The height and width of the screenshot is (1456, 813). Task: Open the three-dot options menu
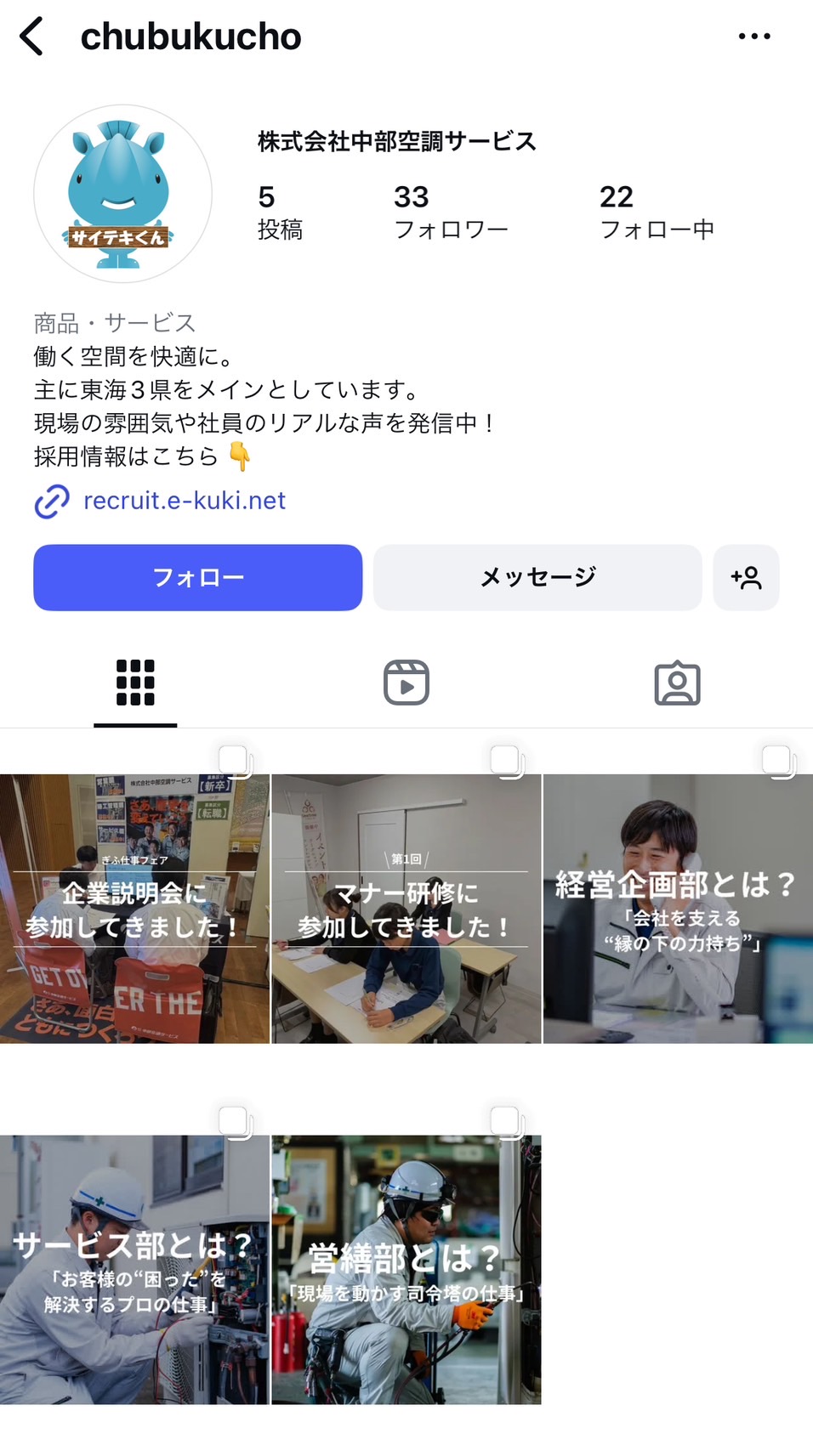(x=753, y=37)
